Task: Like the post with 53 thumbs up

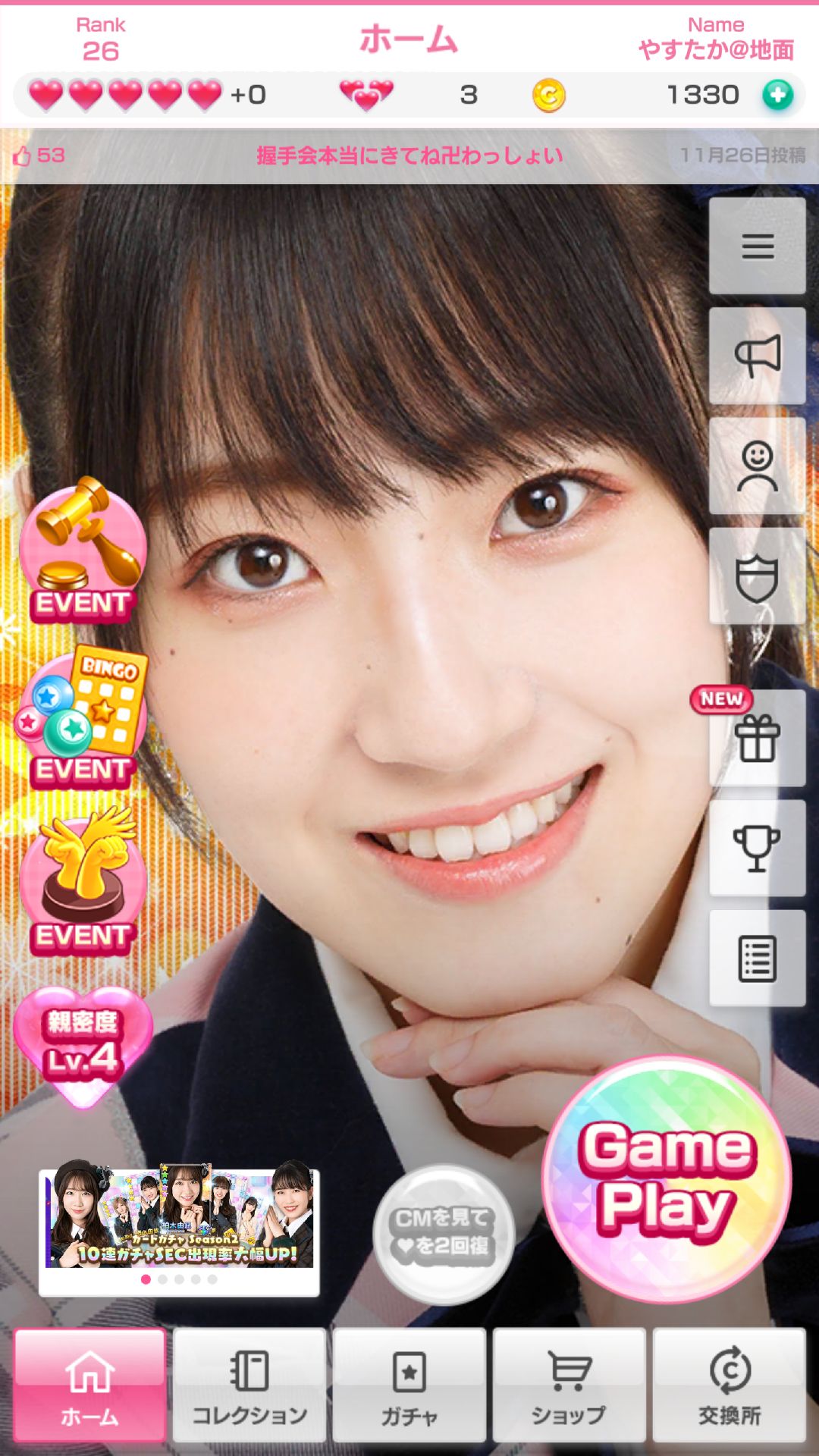Action: (x=23, y=156)
